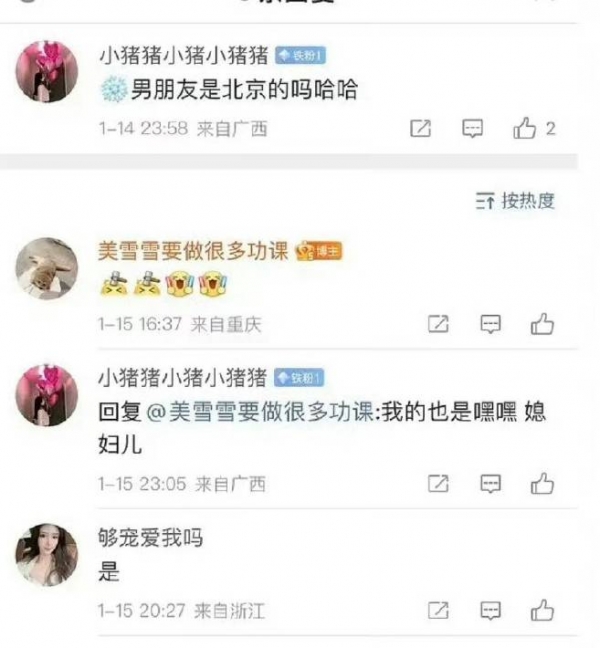This screenshot has width=600, height=648.
Task: Comment on the reply posted 1-15 23:05
Action: click(490, 484)
